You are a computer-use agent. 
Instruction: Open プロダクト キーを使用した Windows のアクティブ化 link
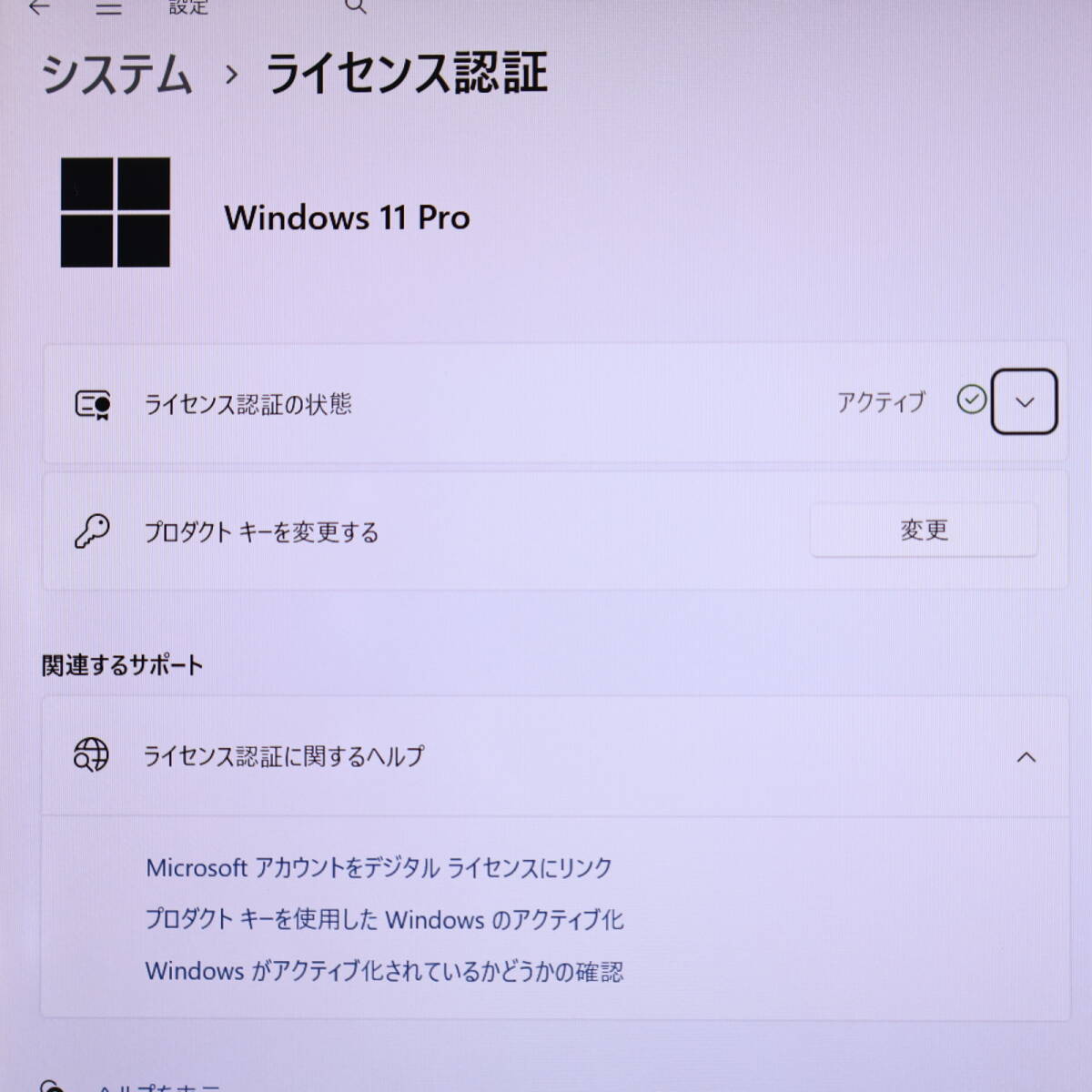point(384,919)
